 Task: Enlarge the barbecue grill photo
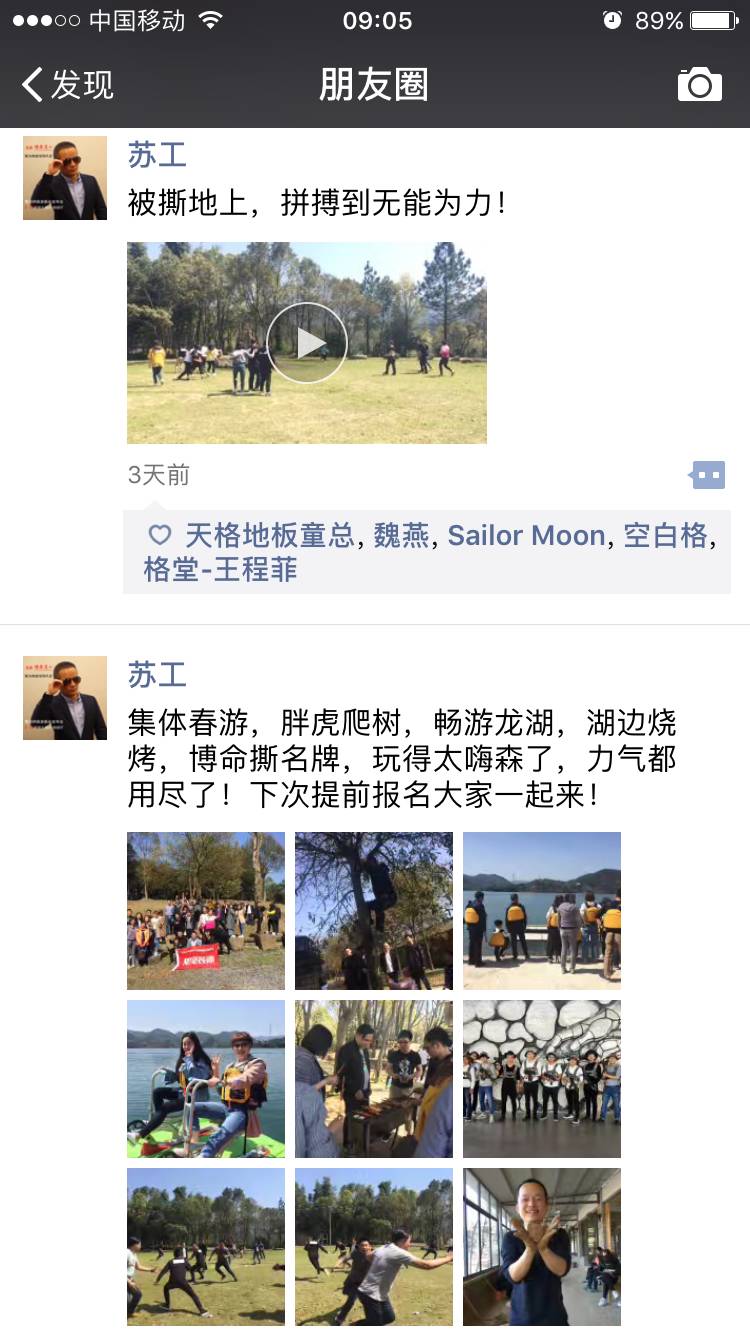[x=374, y=1079]
